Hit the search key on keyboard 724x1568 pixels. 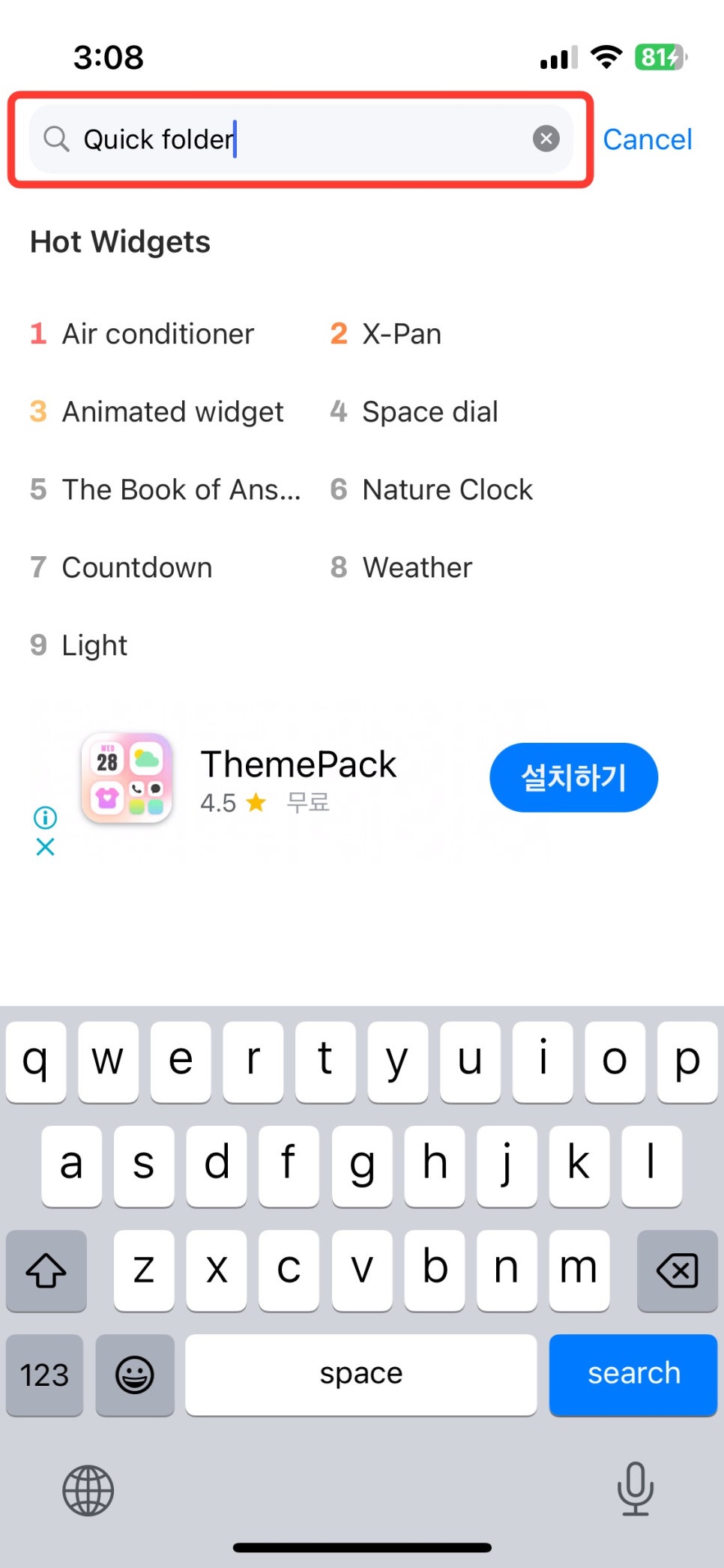(x=633, y=1374)
